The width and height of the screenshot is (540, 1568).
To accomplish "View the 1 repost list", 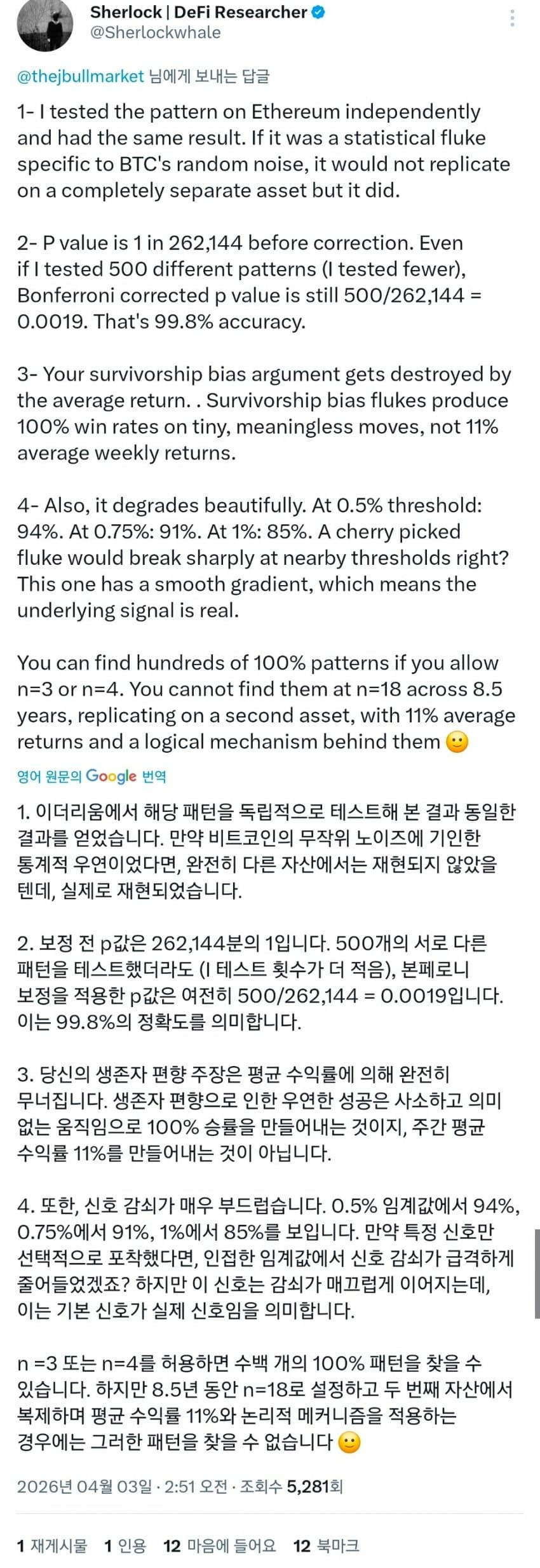I will (52, 1545).
